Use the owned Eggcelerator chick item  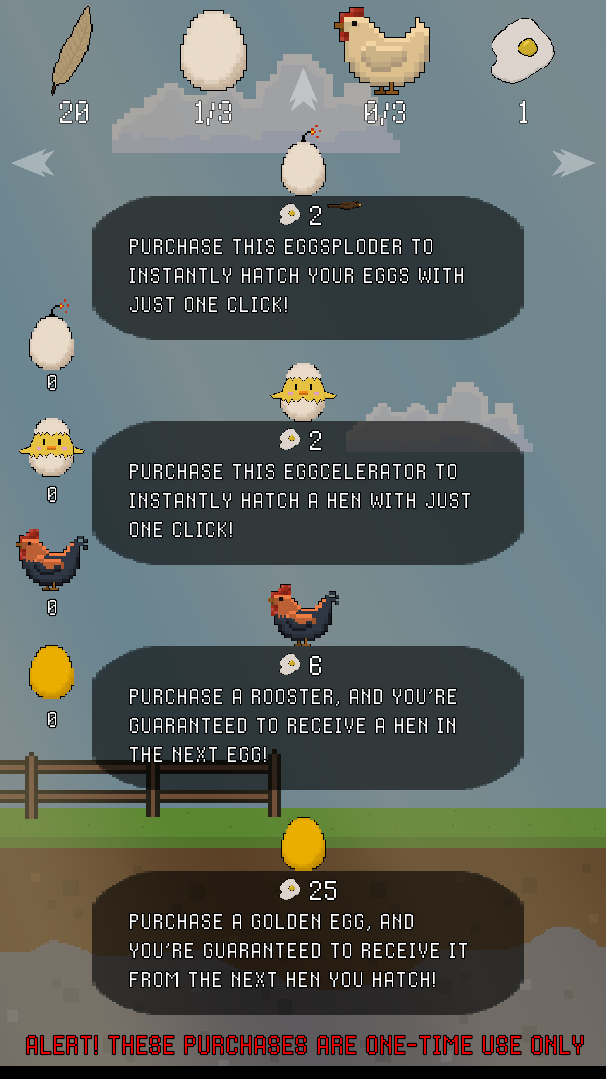[x=51, y=447]
